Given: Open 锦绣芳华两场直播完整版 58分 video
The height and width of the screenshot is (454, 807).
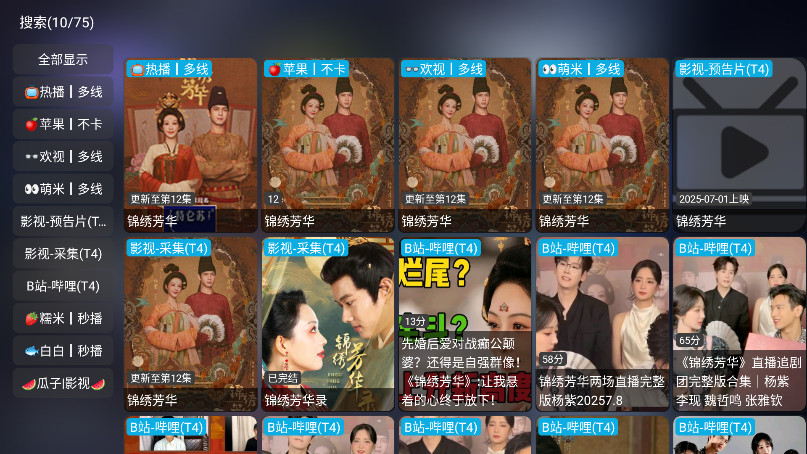Looking at the screenshot, I should click(602, 324).
